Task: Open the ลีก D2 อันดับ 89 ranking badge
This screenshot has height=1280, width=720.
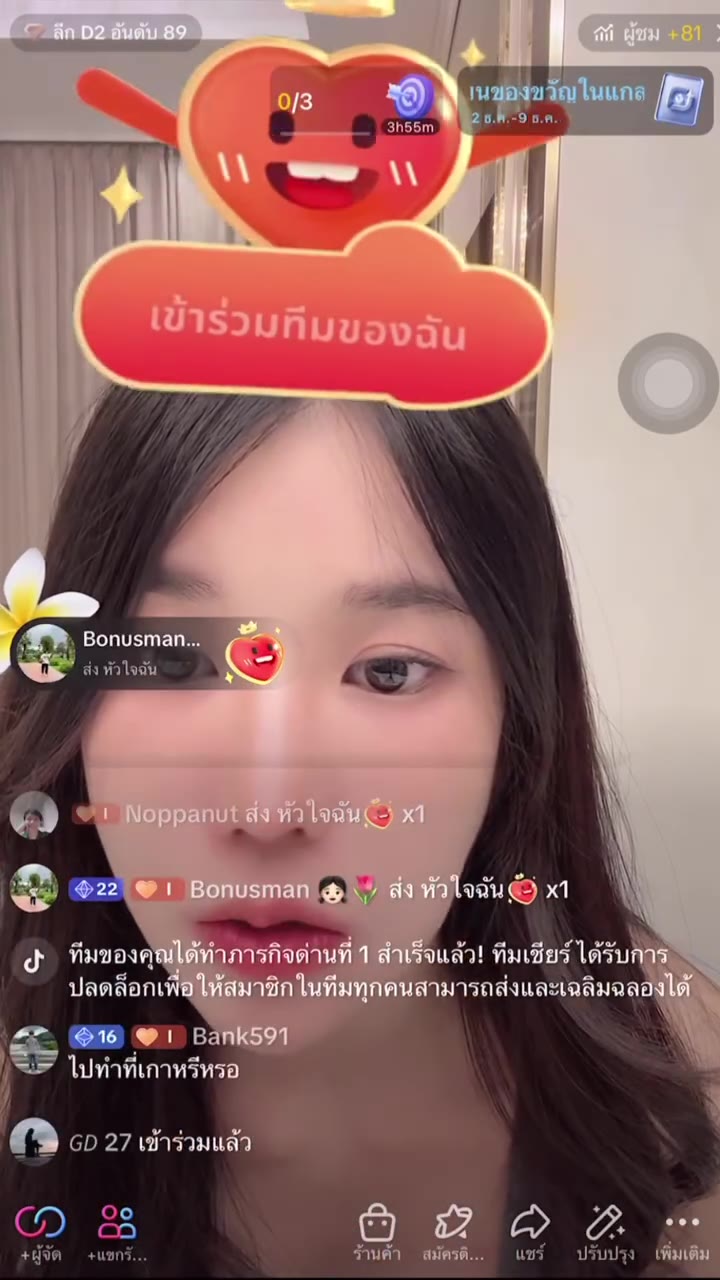Action: [x=106, y=32]
